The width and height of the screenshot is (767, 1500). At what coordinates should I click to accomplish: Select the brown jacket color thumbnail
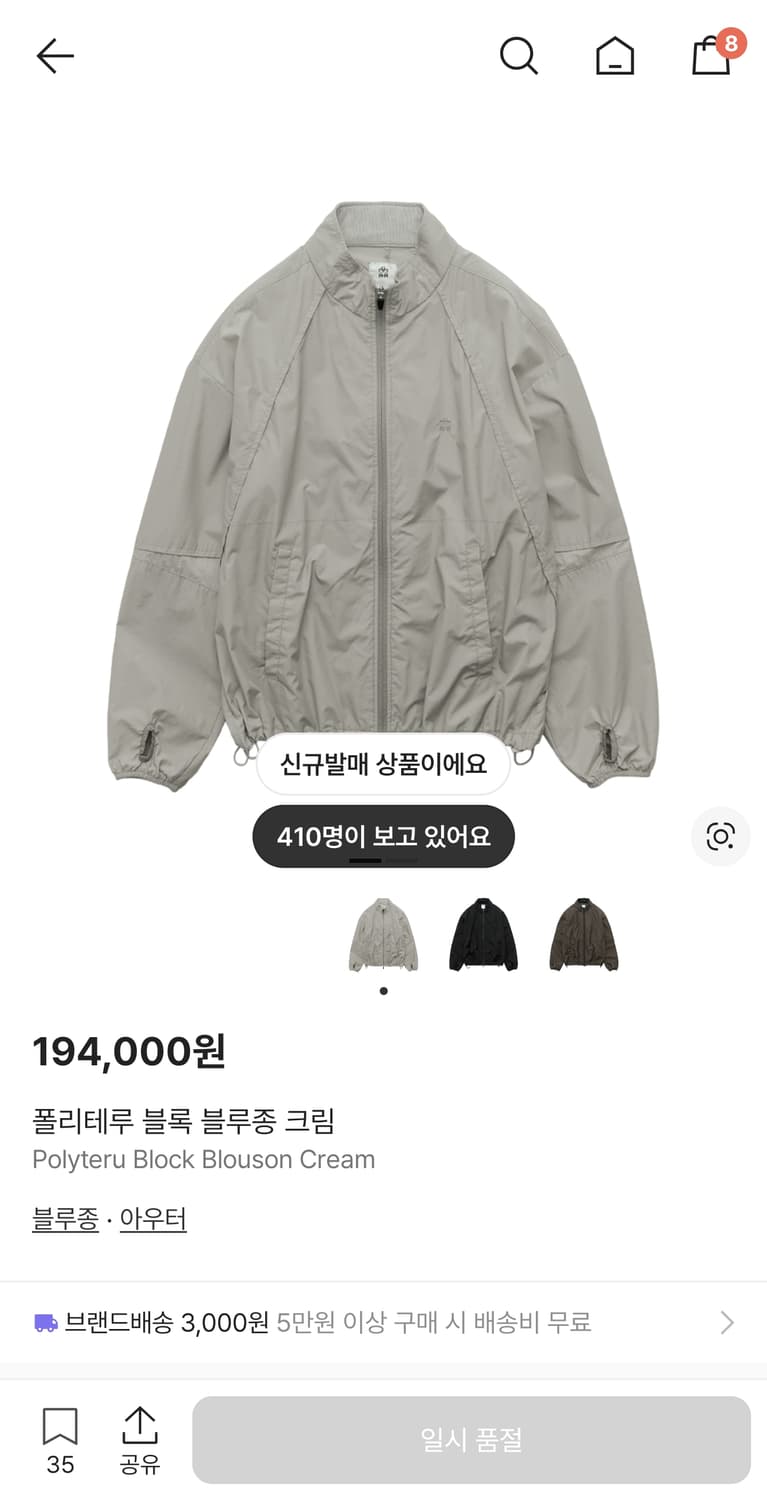pos(583,932)
